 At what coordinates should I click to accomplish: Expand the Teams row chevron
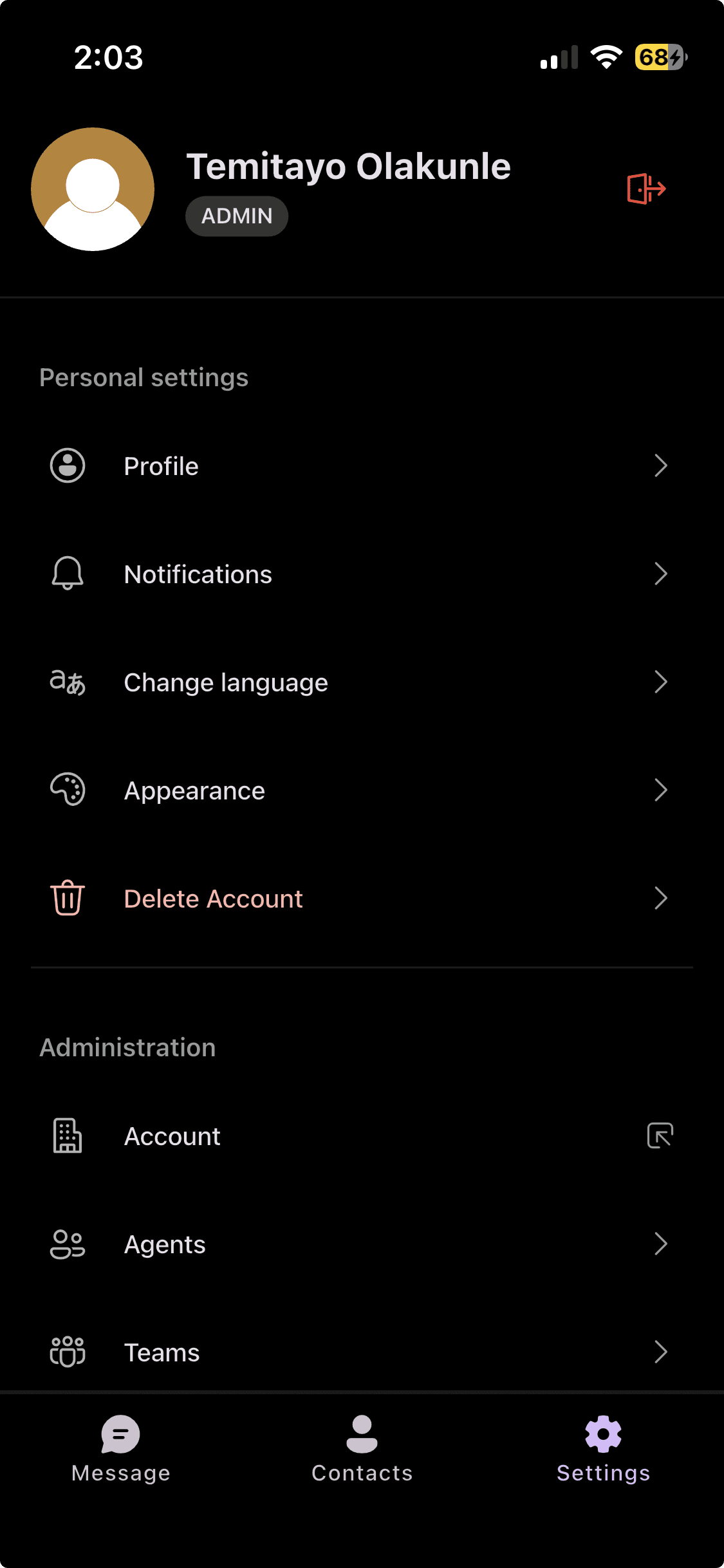pyautogui.click(x=661, y=1352)
